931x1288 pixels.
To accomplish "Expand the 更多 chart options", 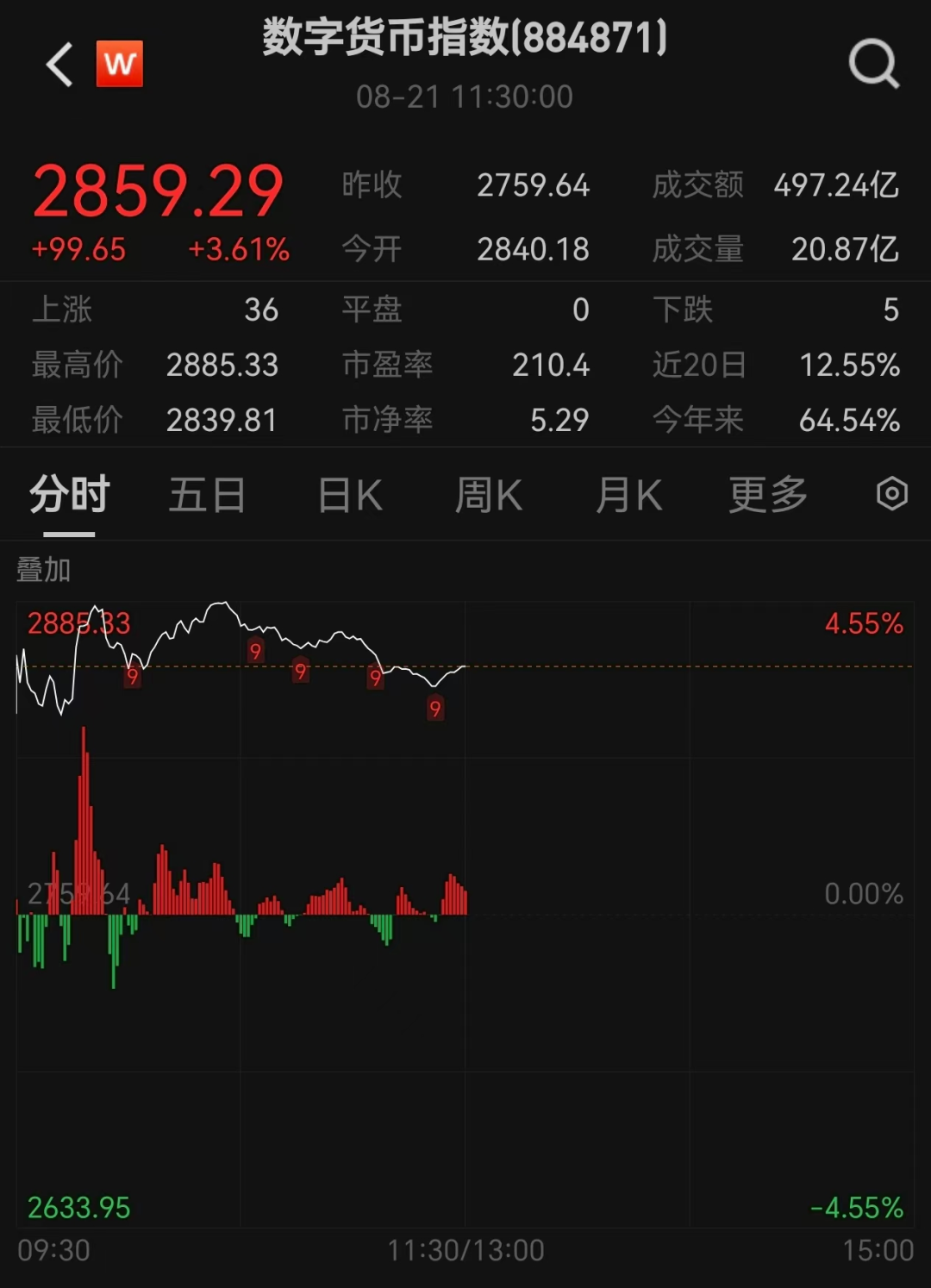I will [x=767, y=495].
